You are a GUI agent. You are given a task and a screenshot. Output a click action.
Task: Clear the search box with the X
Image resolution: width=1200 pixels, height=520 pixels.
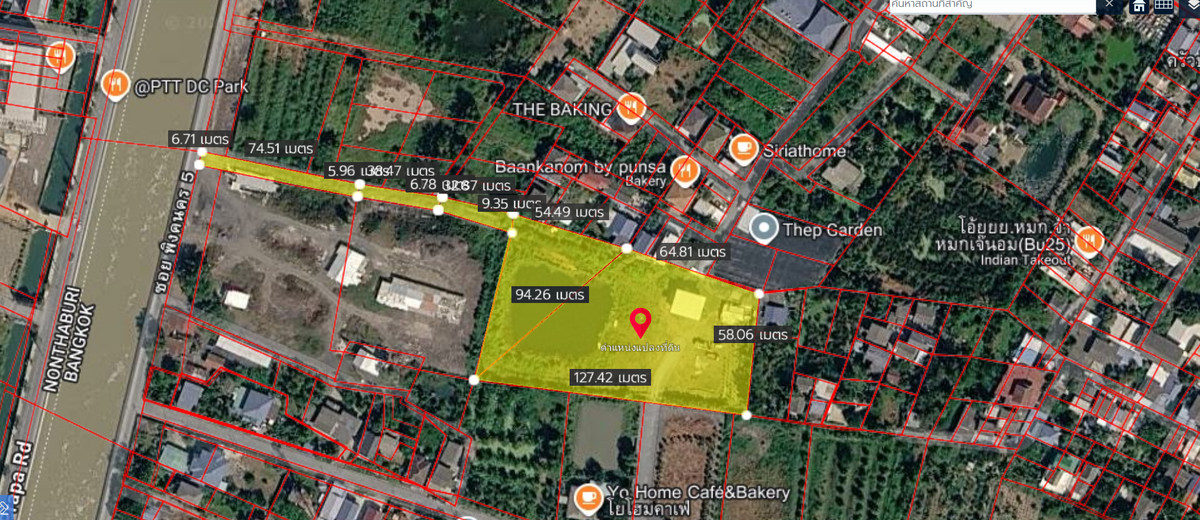[1108, 5]
